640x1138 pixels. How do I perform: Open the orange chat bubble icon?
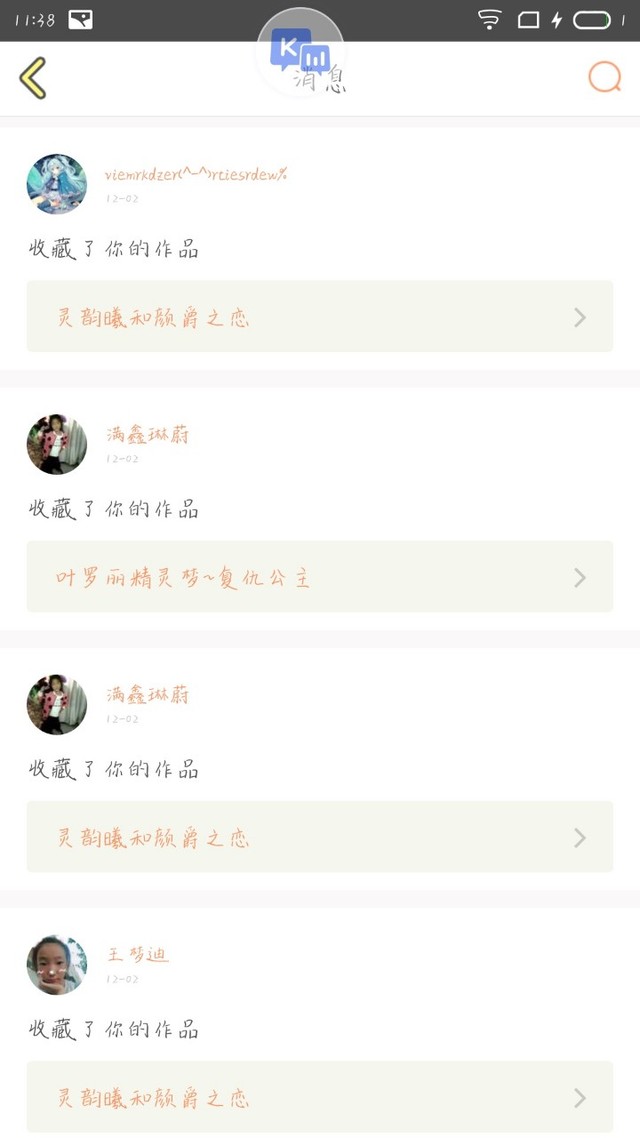(x=604, y=76)
